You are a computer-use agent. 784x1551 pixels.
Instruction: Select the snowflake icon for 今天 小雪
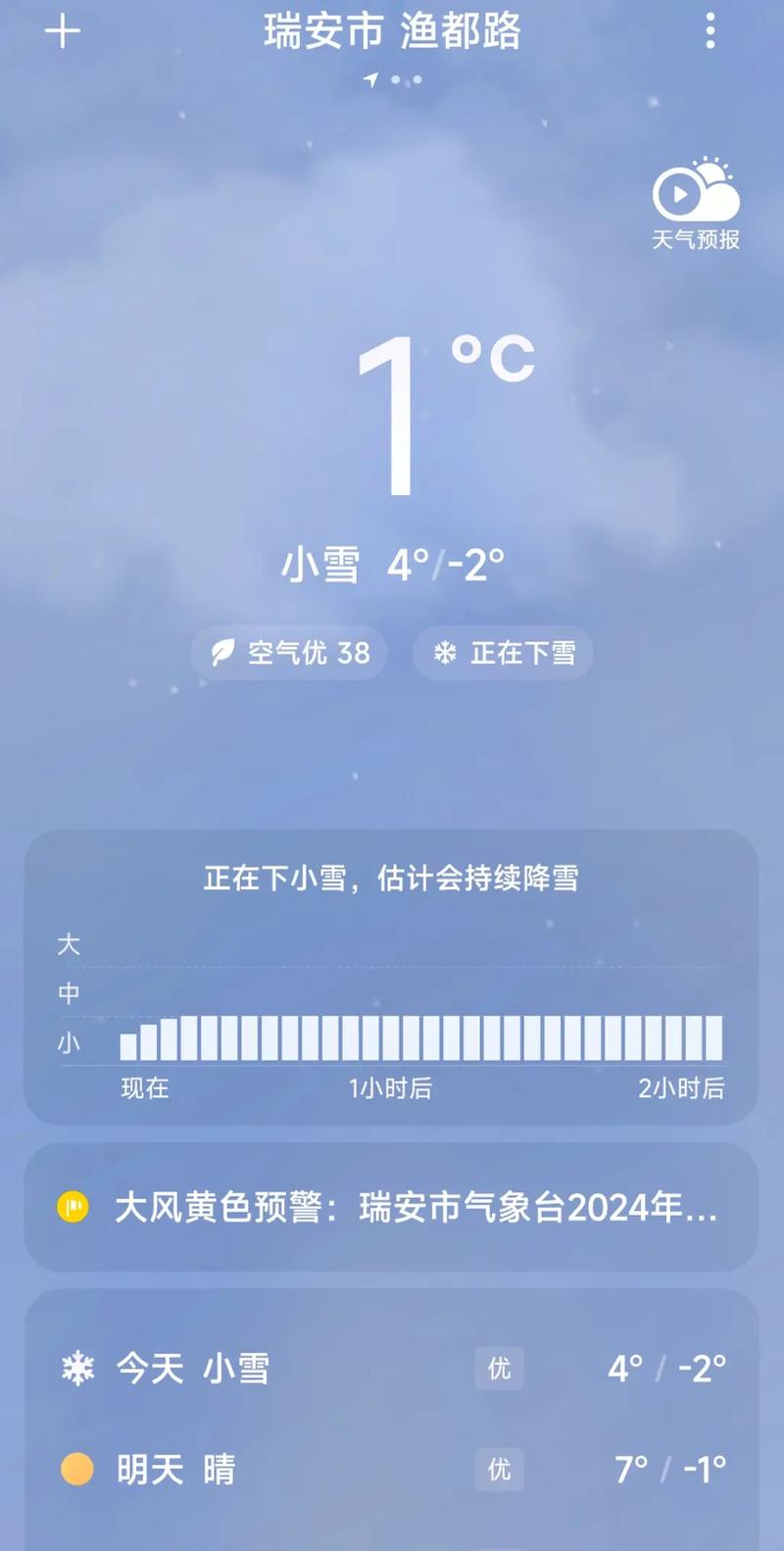76,1367
